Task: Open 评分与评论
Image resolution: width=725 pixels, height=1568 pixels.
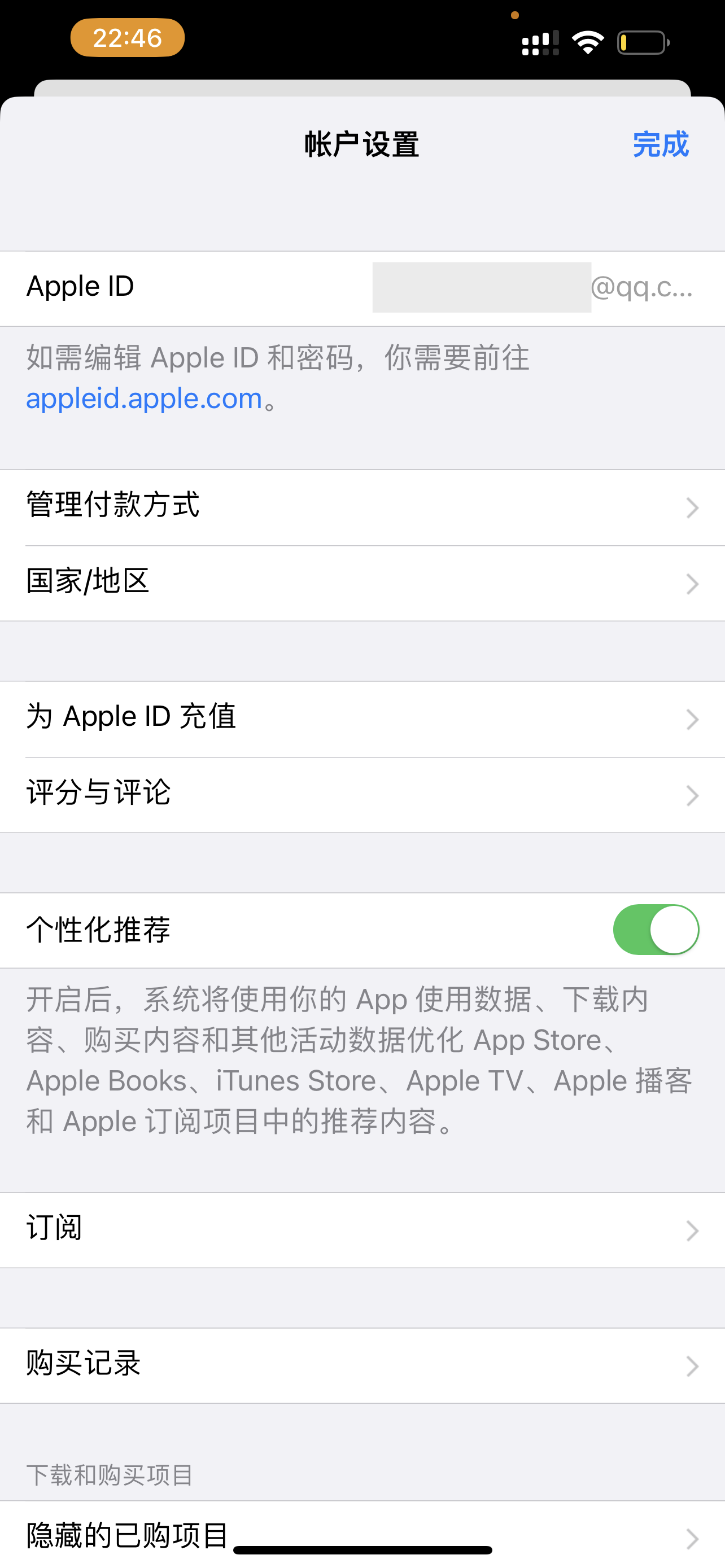Action: pyautogui.click(x=361, y=794)
